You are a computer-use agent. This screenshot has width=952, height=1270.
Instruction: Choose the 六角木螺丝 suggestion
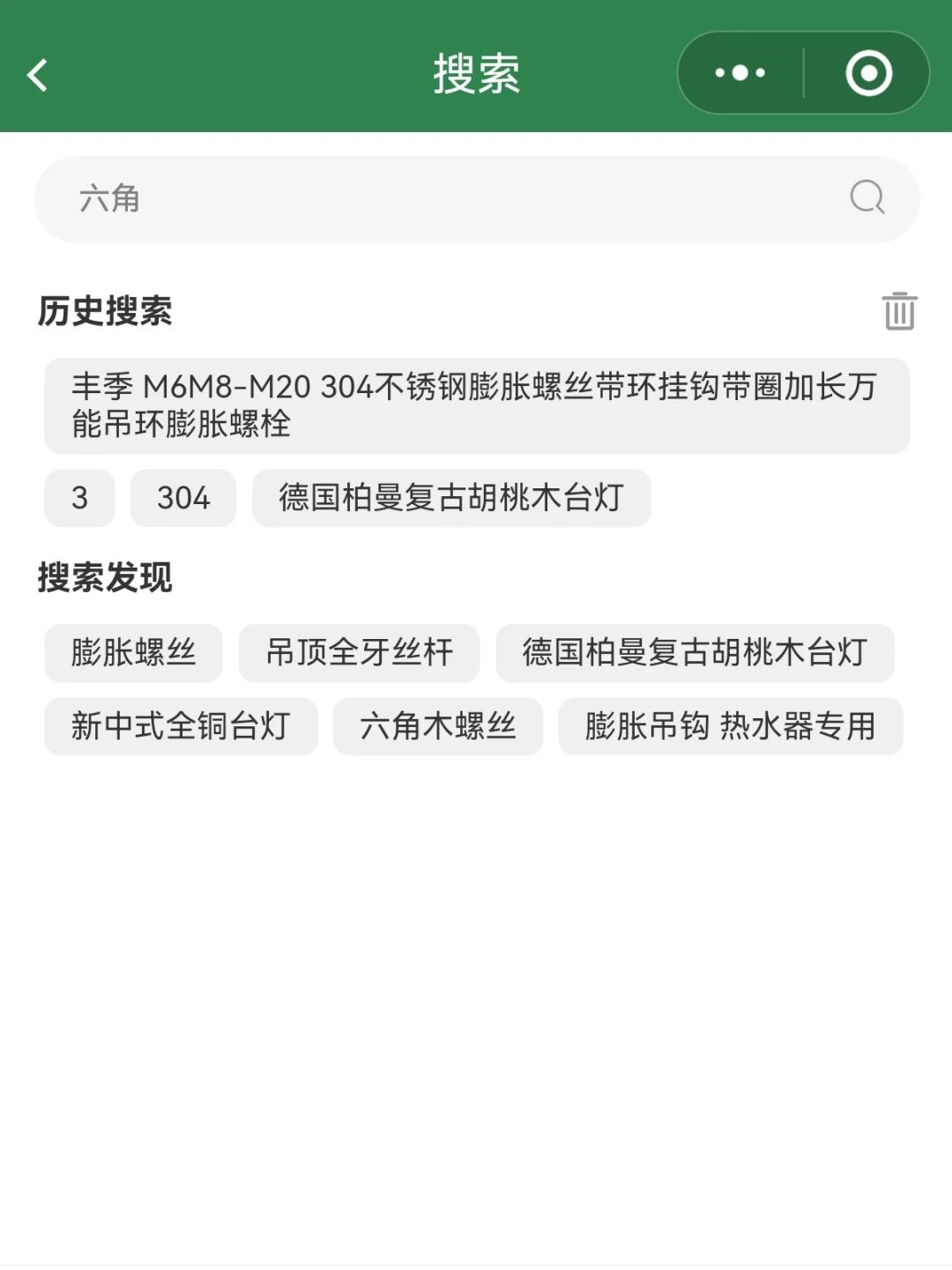(x=437, y=726)
